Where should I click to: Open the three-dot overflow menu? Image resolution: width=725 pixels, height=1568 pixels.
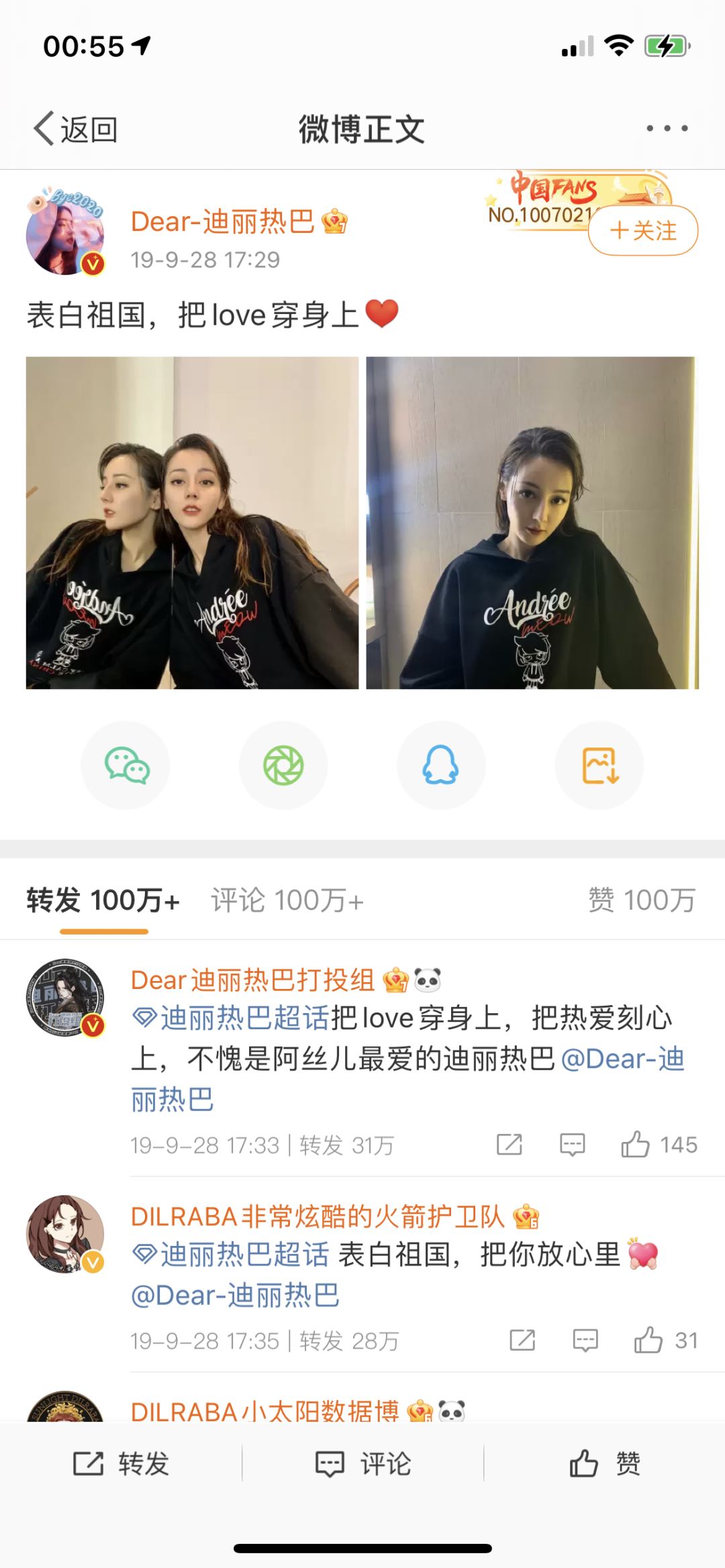coord(667,128)
